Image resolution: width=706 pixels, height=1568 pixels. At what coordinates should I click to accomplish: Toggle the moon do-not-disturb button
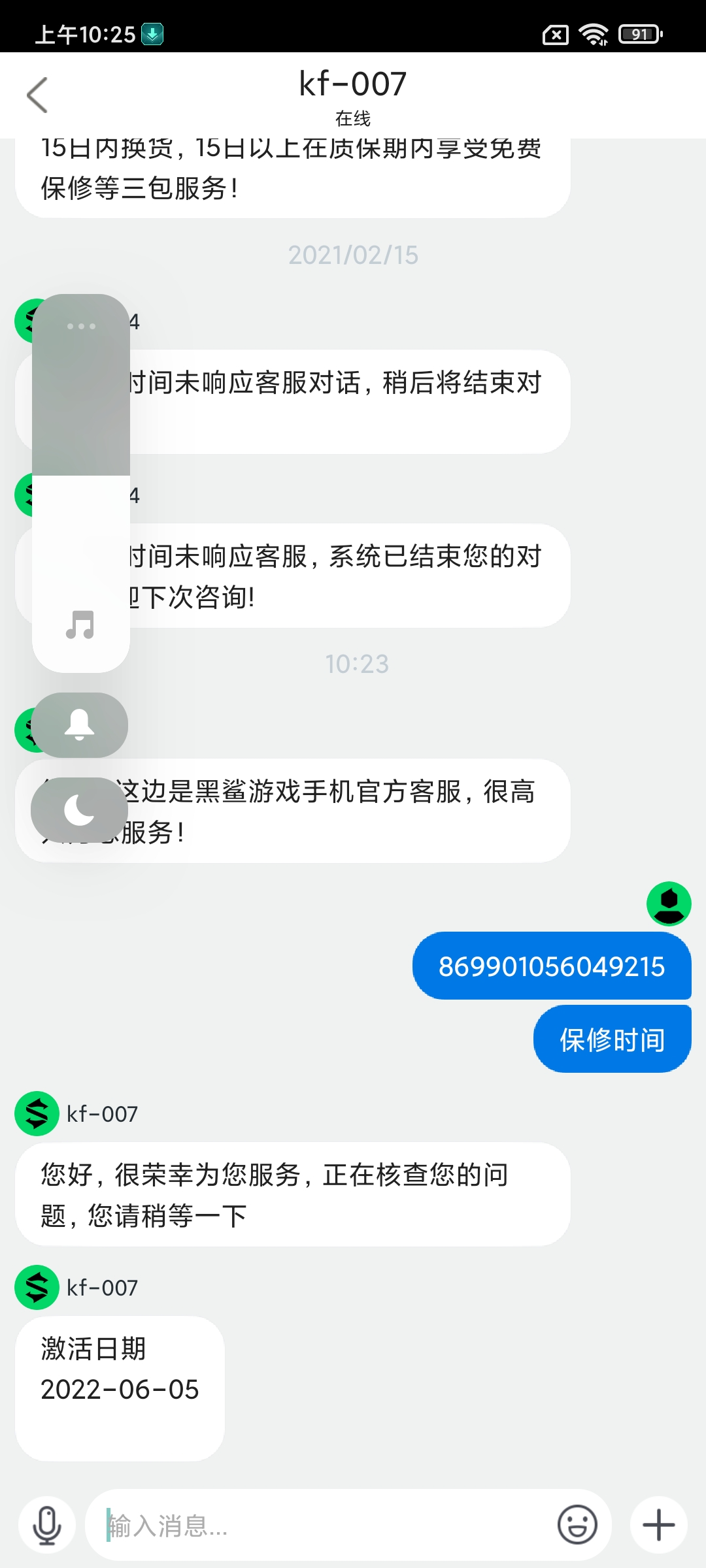[80, 810]
